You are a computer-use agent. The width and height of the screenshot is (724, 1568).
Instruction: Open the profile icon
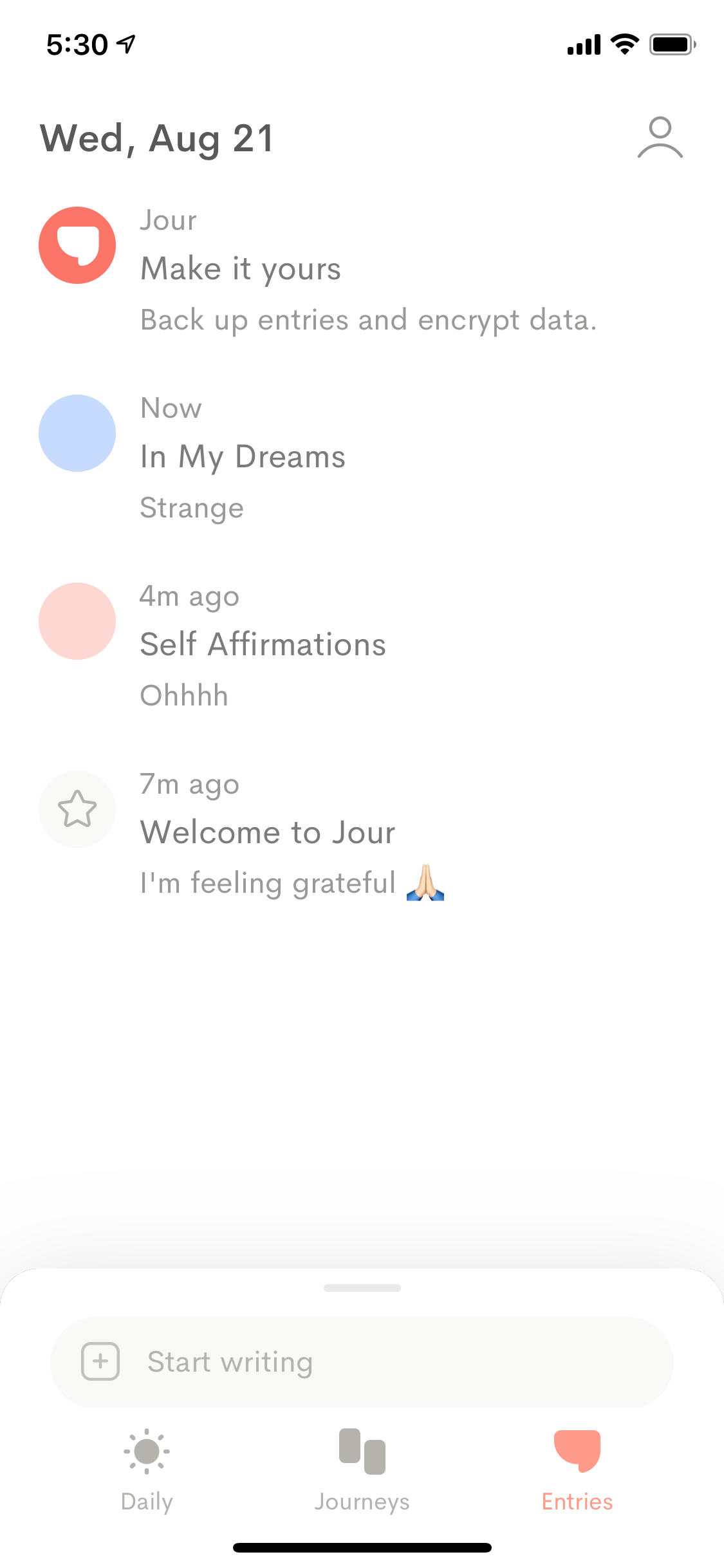click(660, 137)
